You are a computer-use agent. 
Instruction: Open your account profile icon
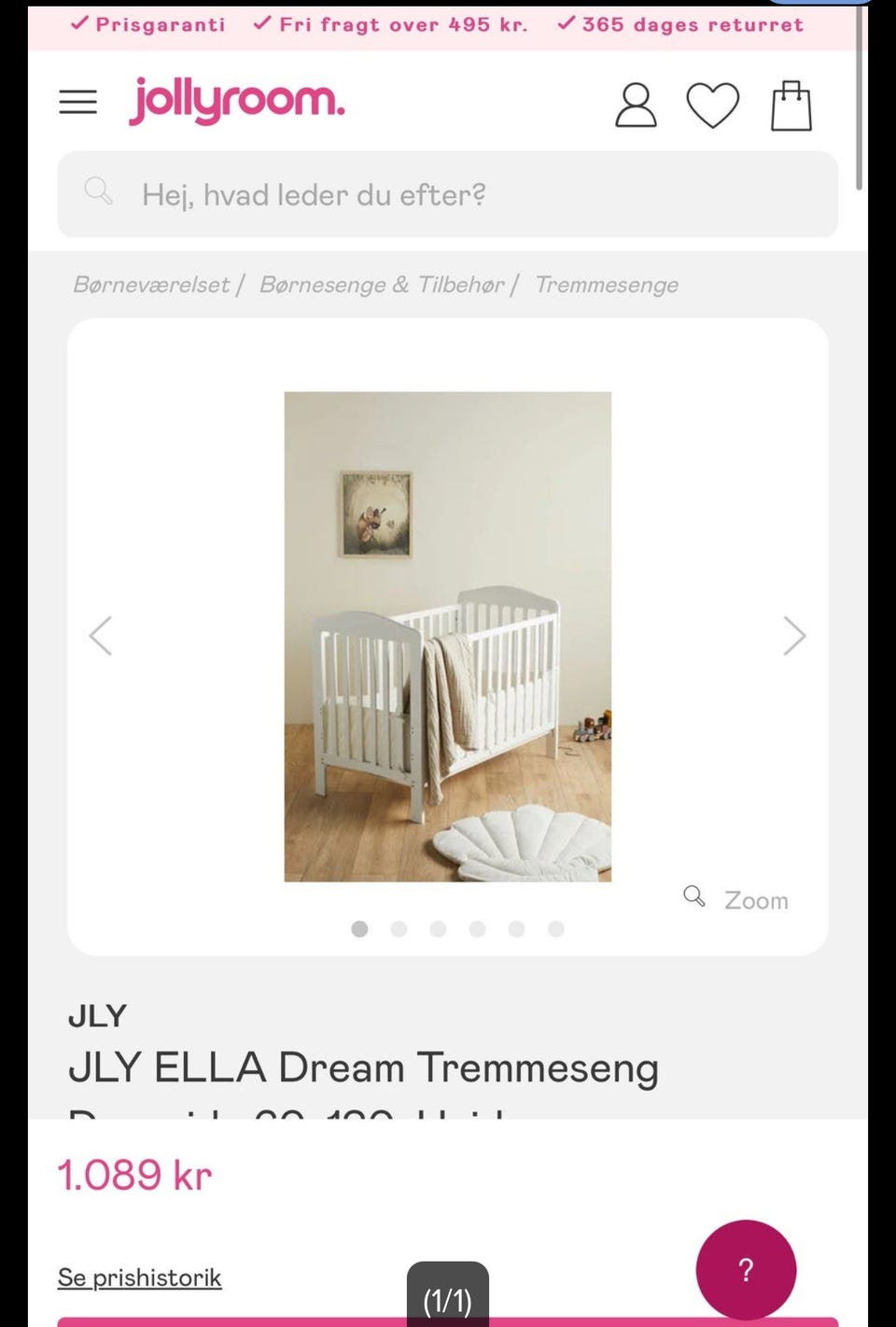tap(636, 103)
